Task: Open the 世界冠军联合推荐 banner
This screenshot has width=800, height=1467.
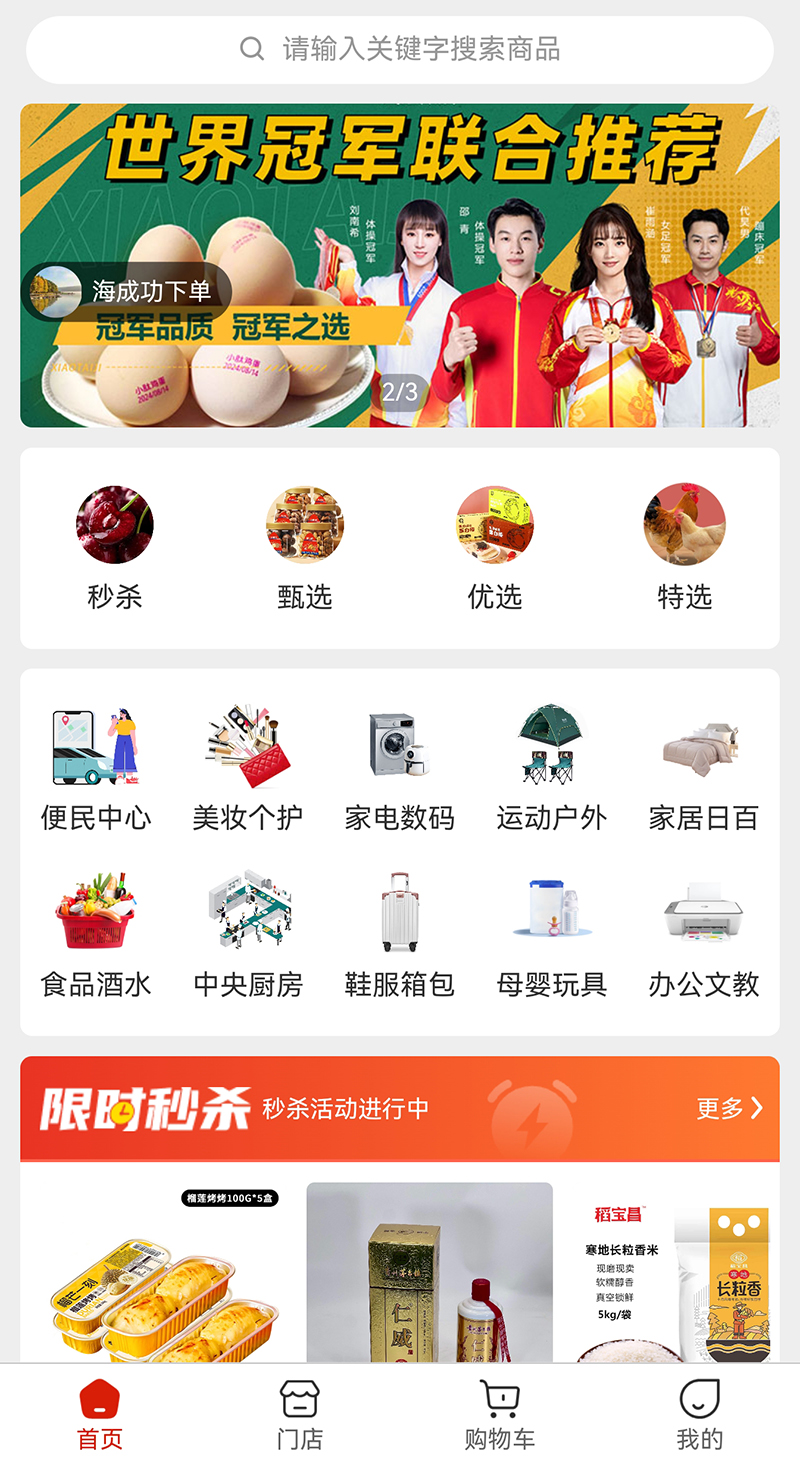Action: coord(400,265)
